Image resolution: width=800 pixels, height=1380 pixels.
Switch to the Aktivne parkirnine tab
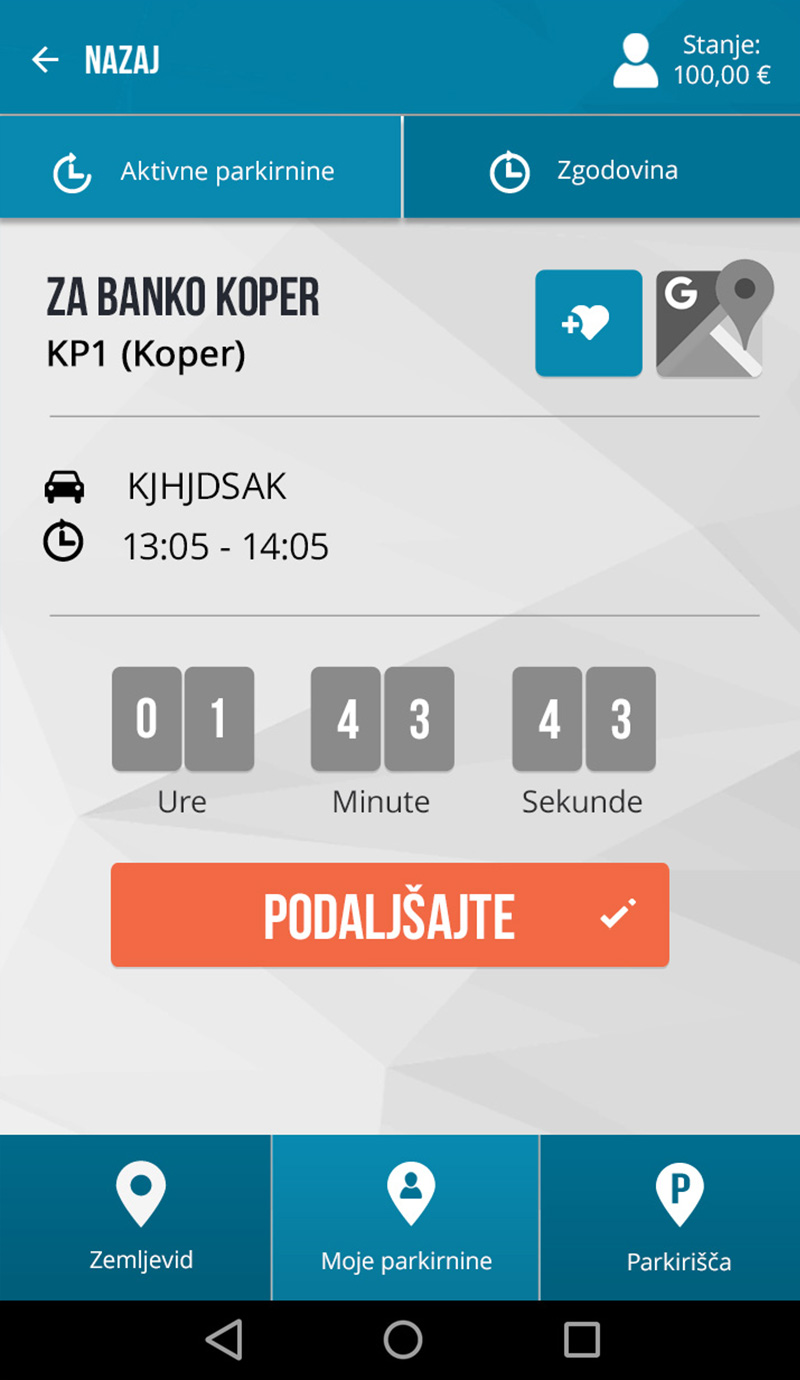tap(200, 171)
